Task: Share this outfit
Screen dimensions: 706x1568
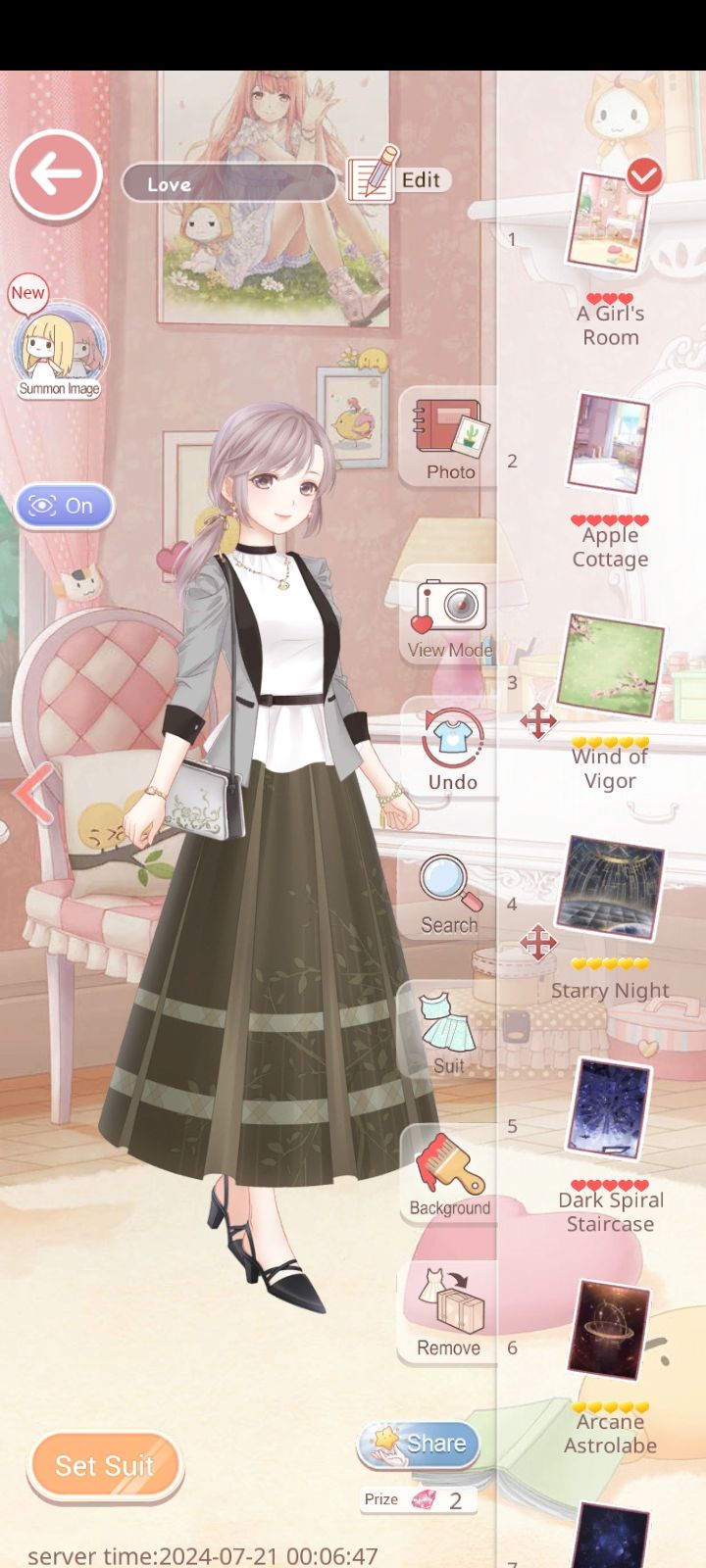Action: coord(420,1444)
